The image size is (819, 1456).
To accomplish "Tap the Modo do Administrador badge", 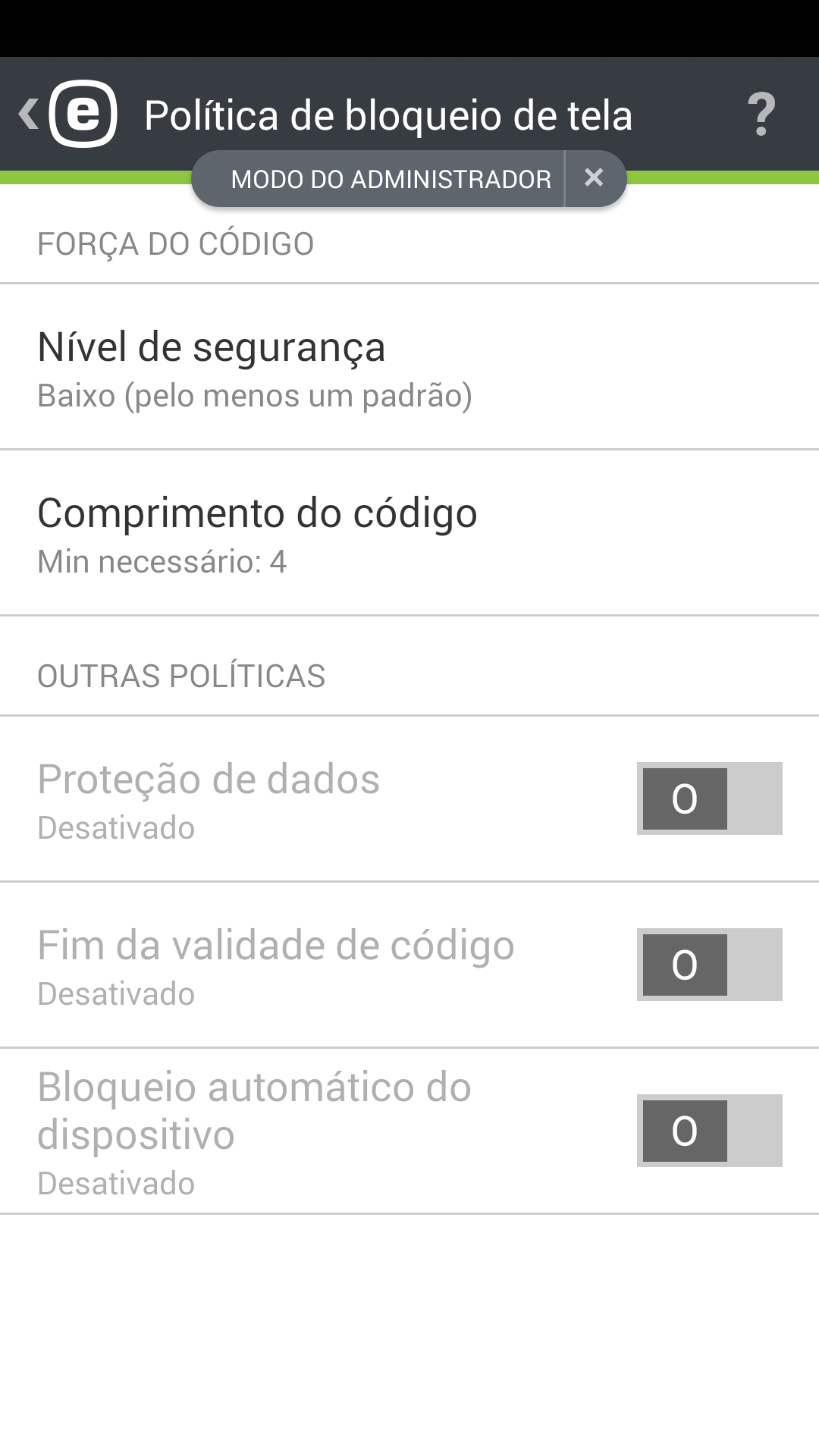I will 391,177.
